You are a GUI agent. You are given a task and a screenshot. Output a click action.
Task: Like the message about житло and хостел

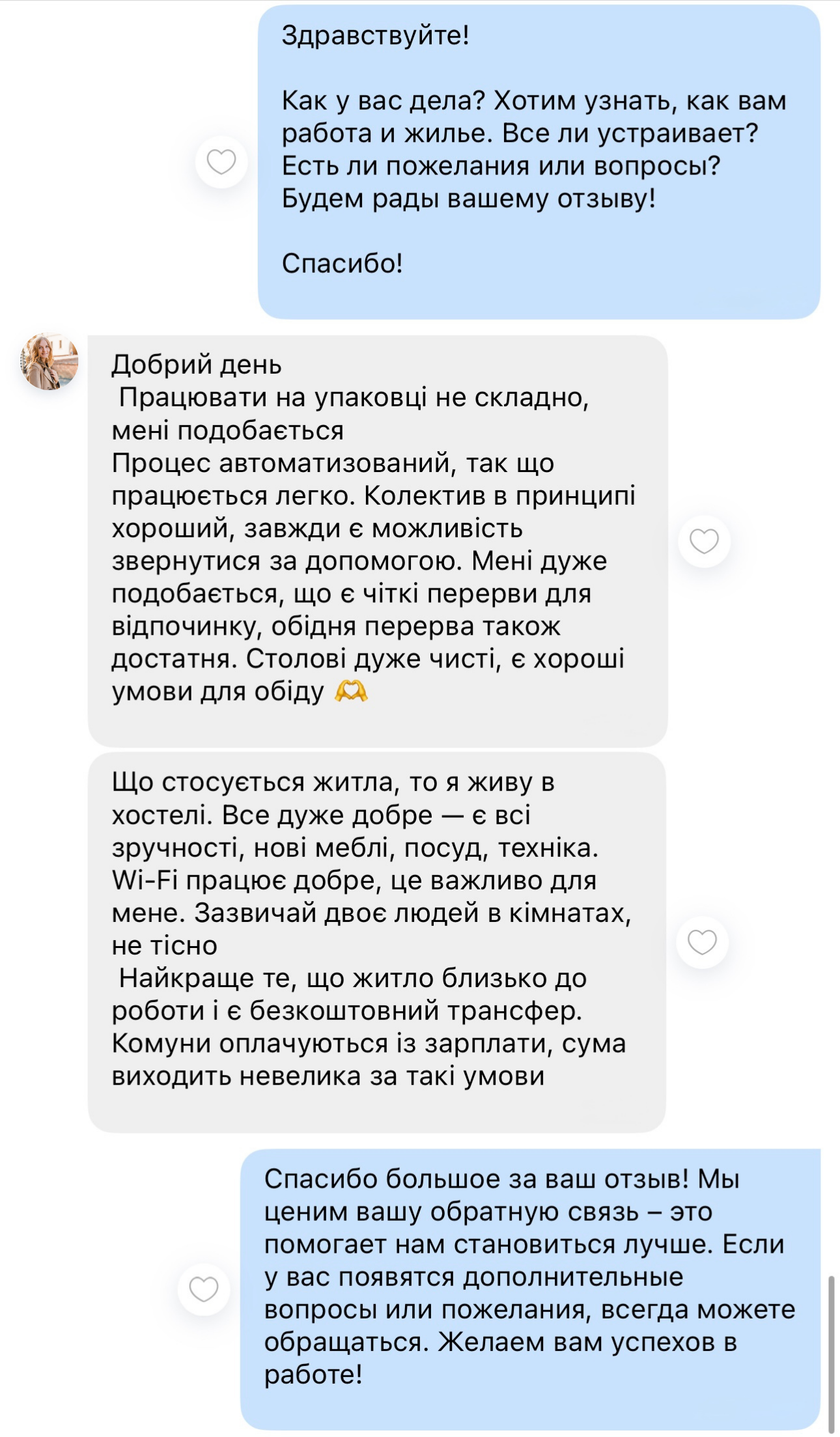pos(702,942)
